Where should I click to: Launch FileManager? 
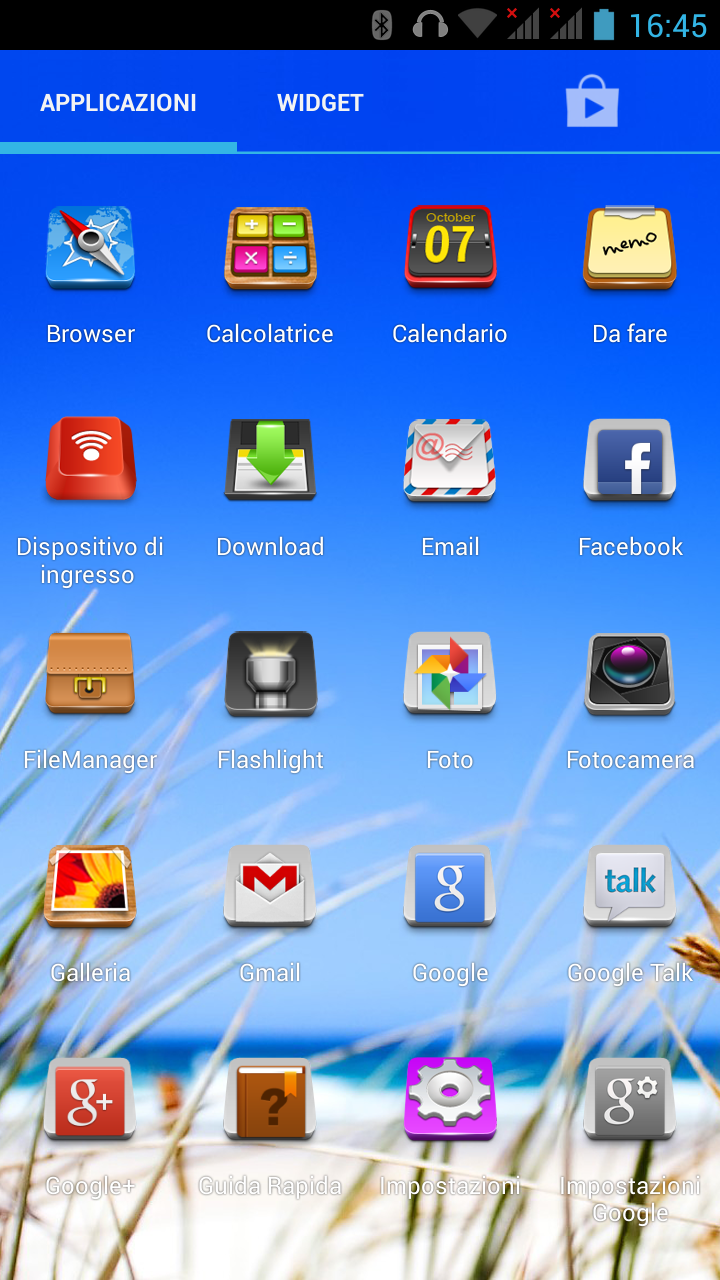pos(90,673)
